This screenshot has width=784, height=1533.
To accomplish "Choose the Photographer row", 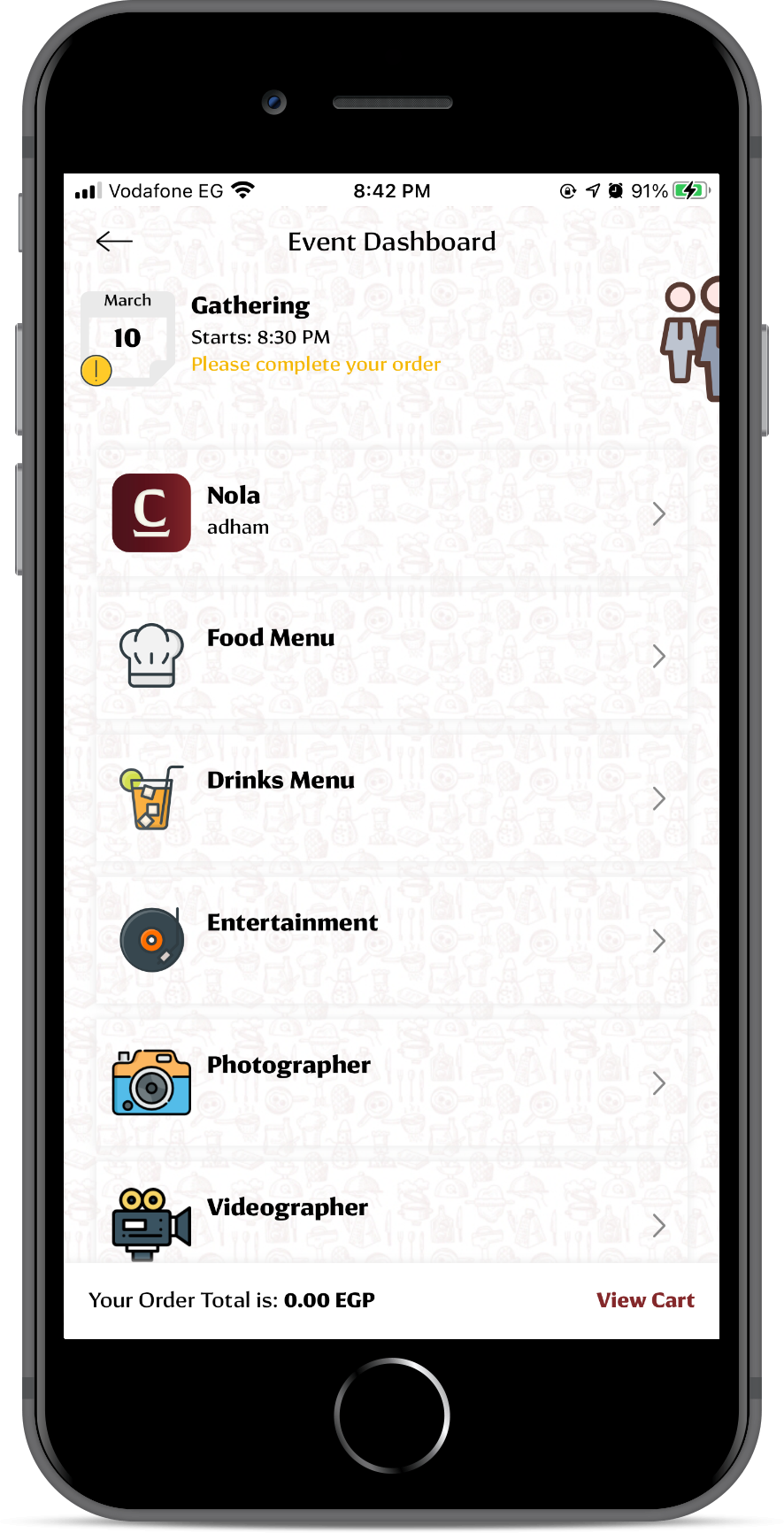I will click(x=389, y=1082).
